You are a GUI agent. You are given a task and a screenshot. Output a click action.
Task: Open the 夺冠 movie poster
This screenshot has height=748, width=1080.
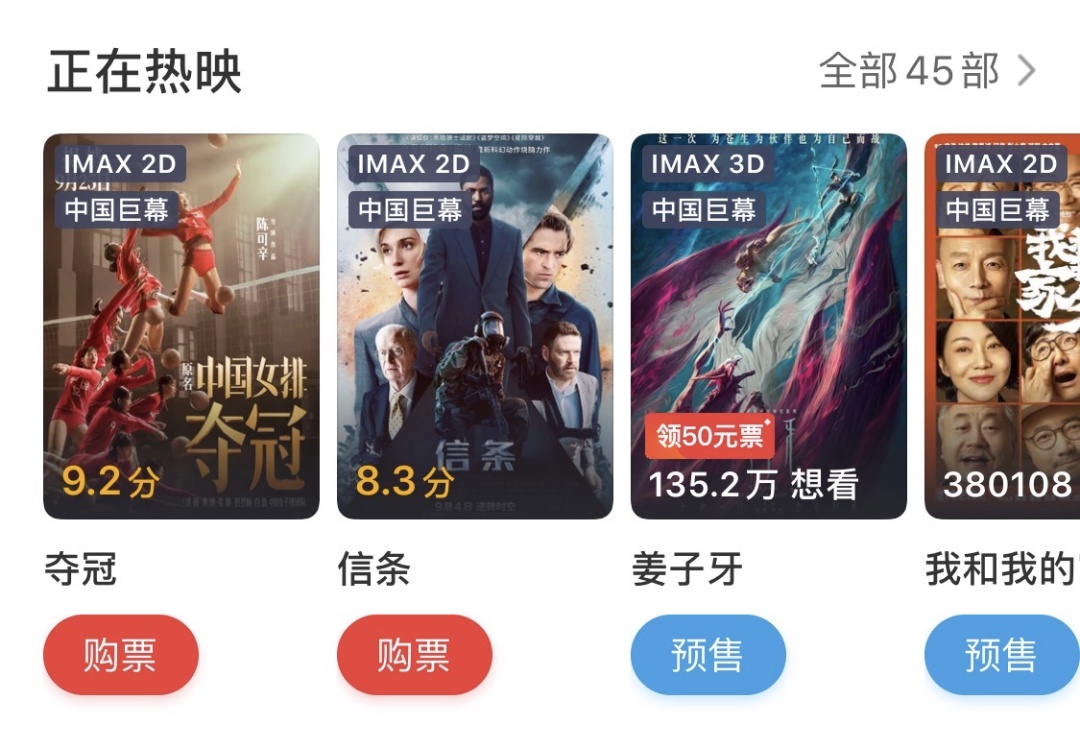pos(181,326)
